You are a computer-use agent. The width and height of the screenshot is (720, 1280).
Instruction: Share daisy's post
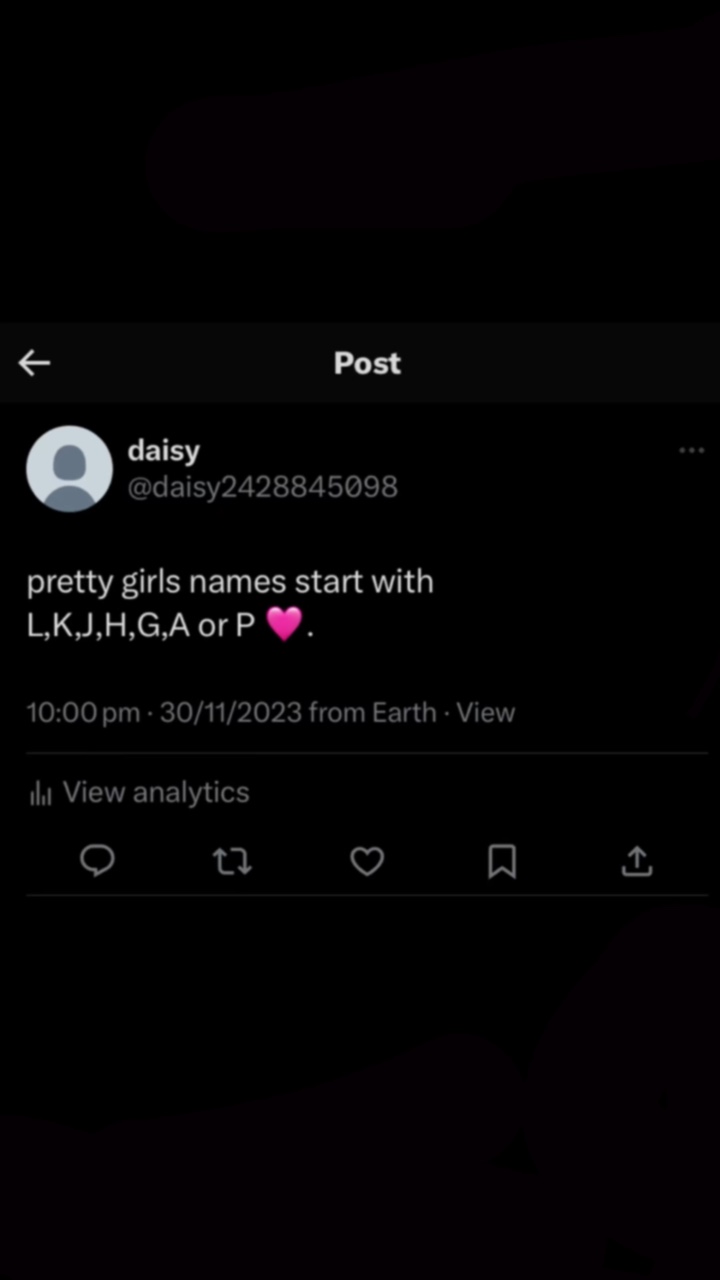click(637, 861)
